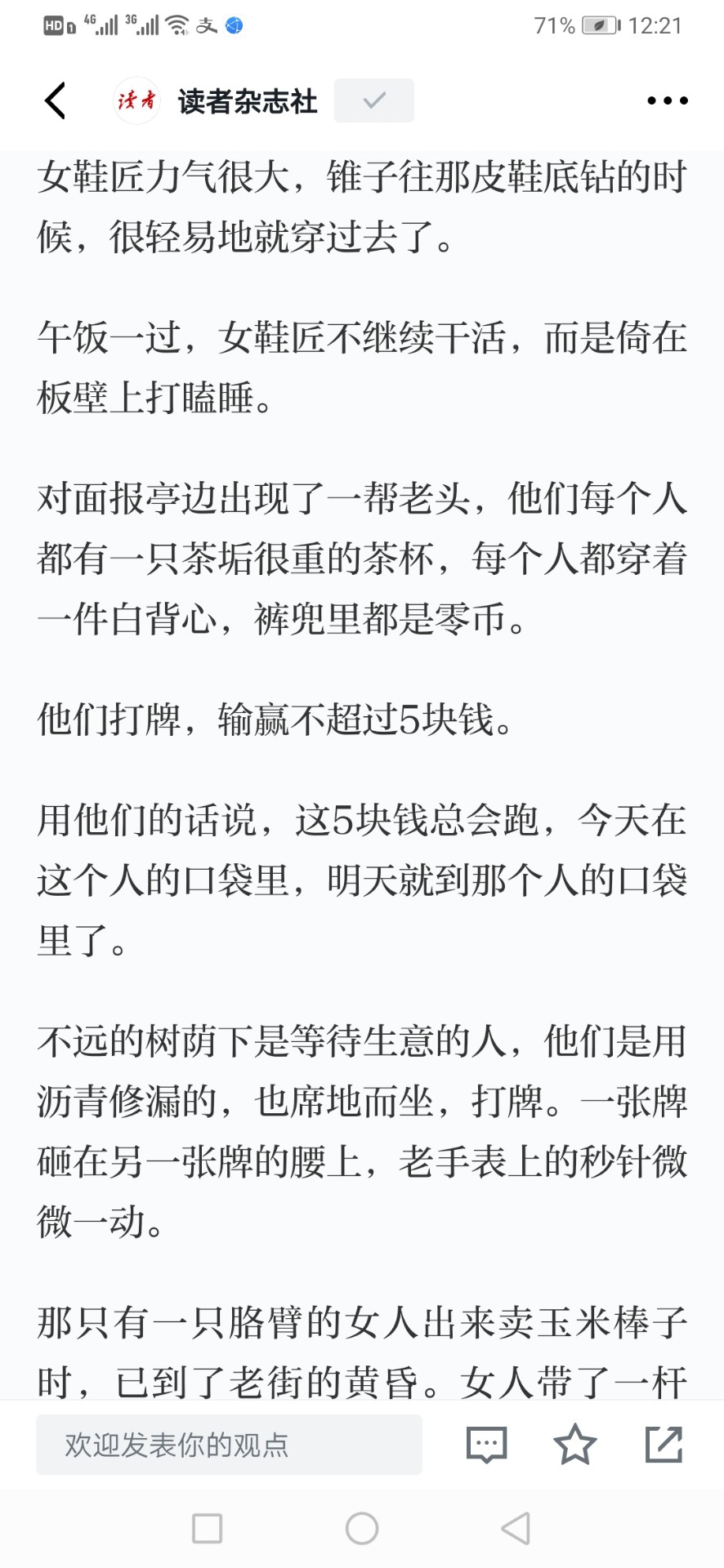This screenshot has height=1568, width=724.
Task: View the article comments
Action: pyautogui.click(x=486, y=1445)
